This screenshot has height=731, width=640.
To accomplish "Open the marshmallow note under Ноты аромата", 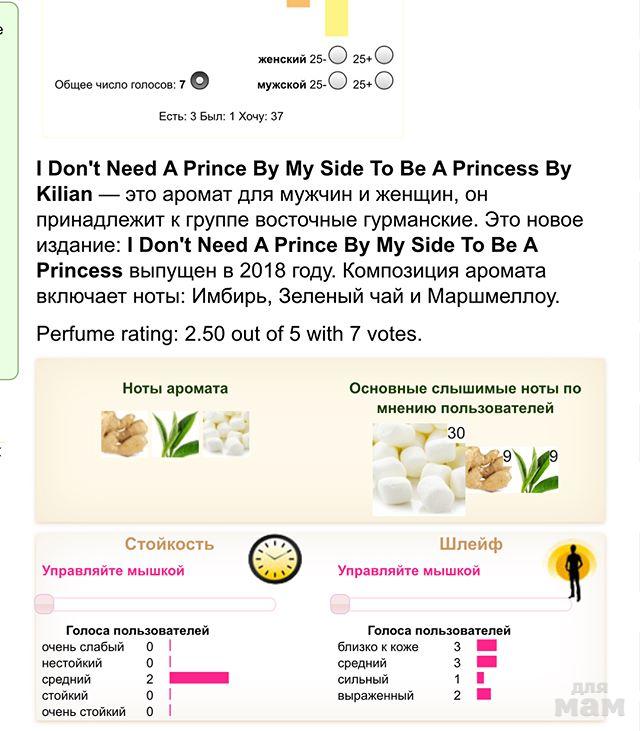I will (x=226, y=434).
